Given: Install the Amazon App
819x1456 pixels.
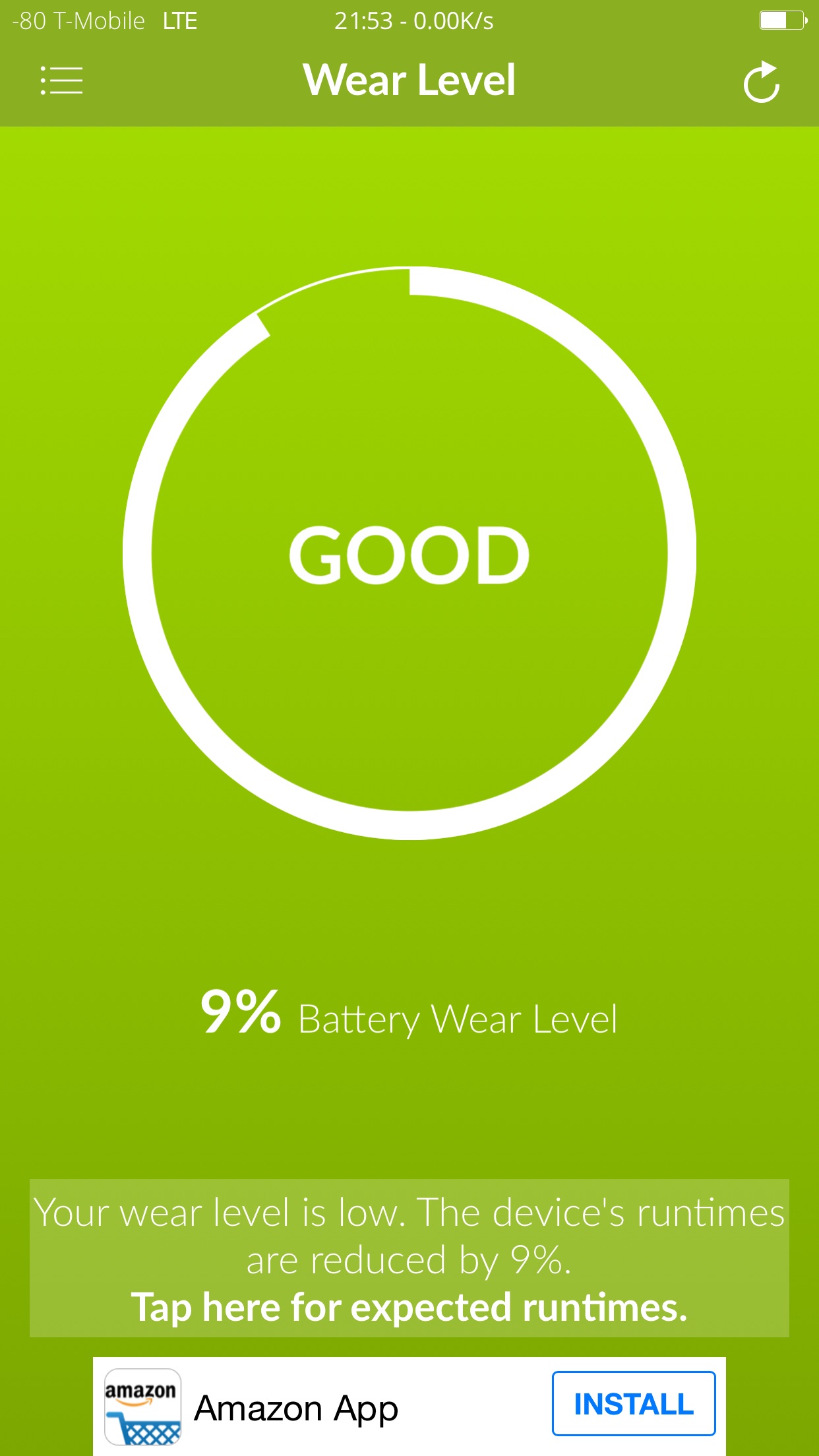Looking at the screenshot, I should [x=633, y=1403].
